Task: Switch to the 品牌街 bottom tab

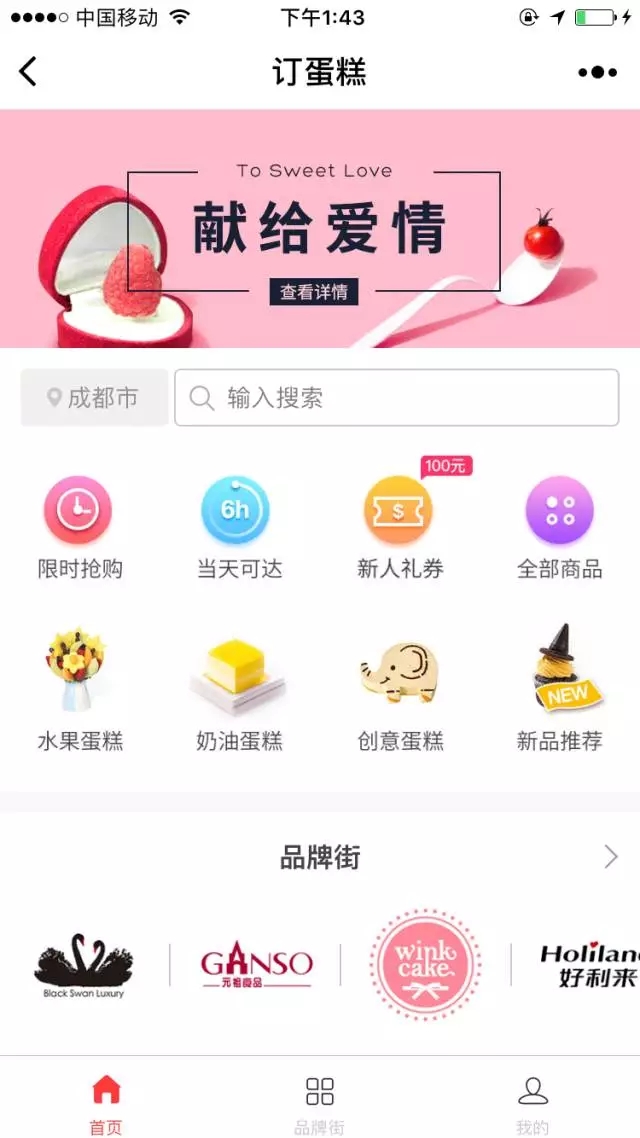Action: (319, 1103)
